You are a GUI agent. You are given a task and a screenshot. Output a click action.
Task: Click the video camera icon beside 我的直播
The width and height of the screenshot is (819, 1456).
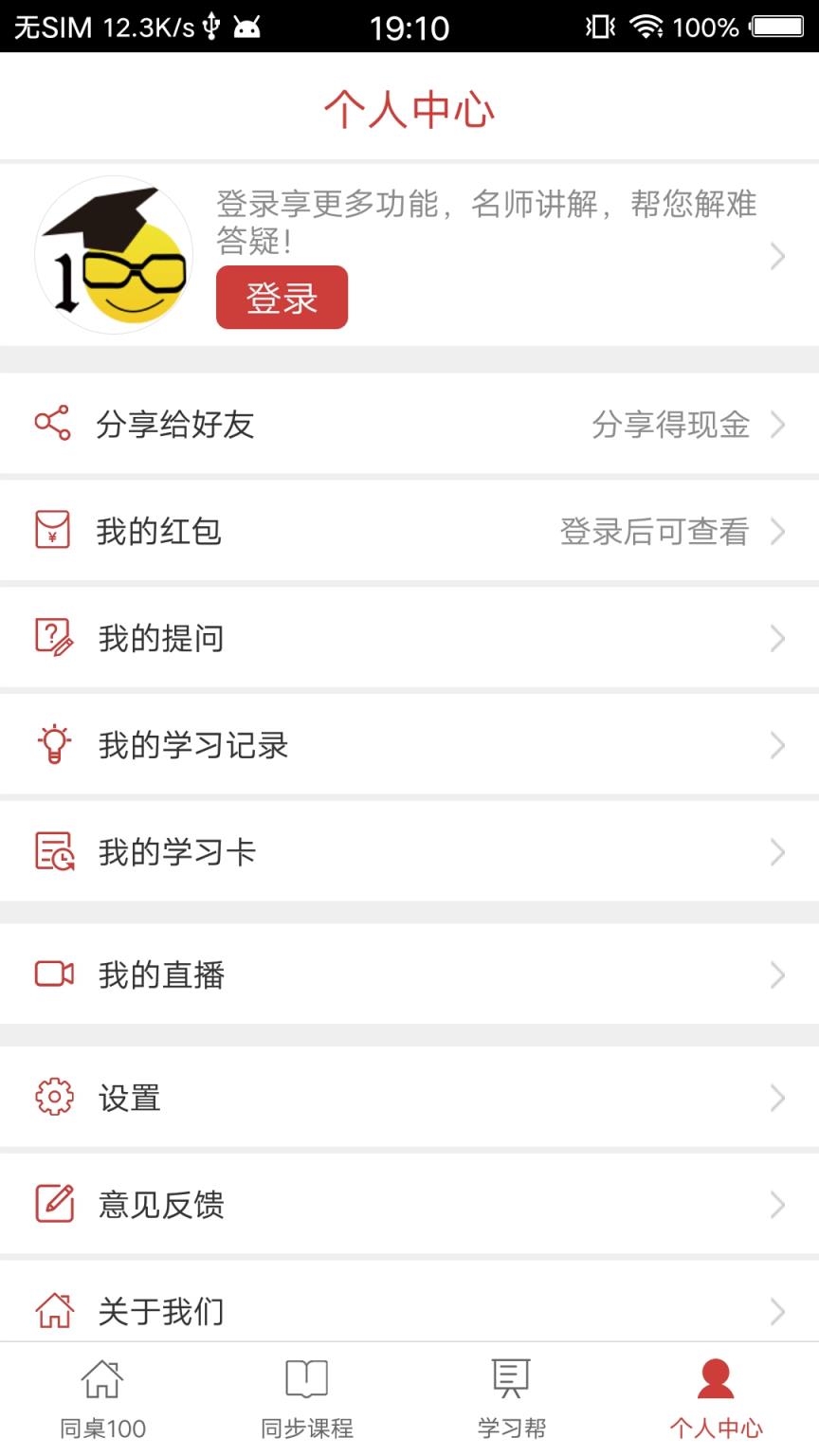click(54, 974)
